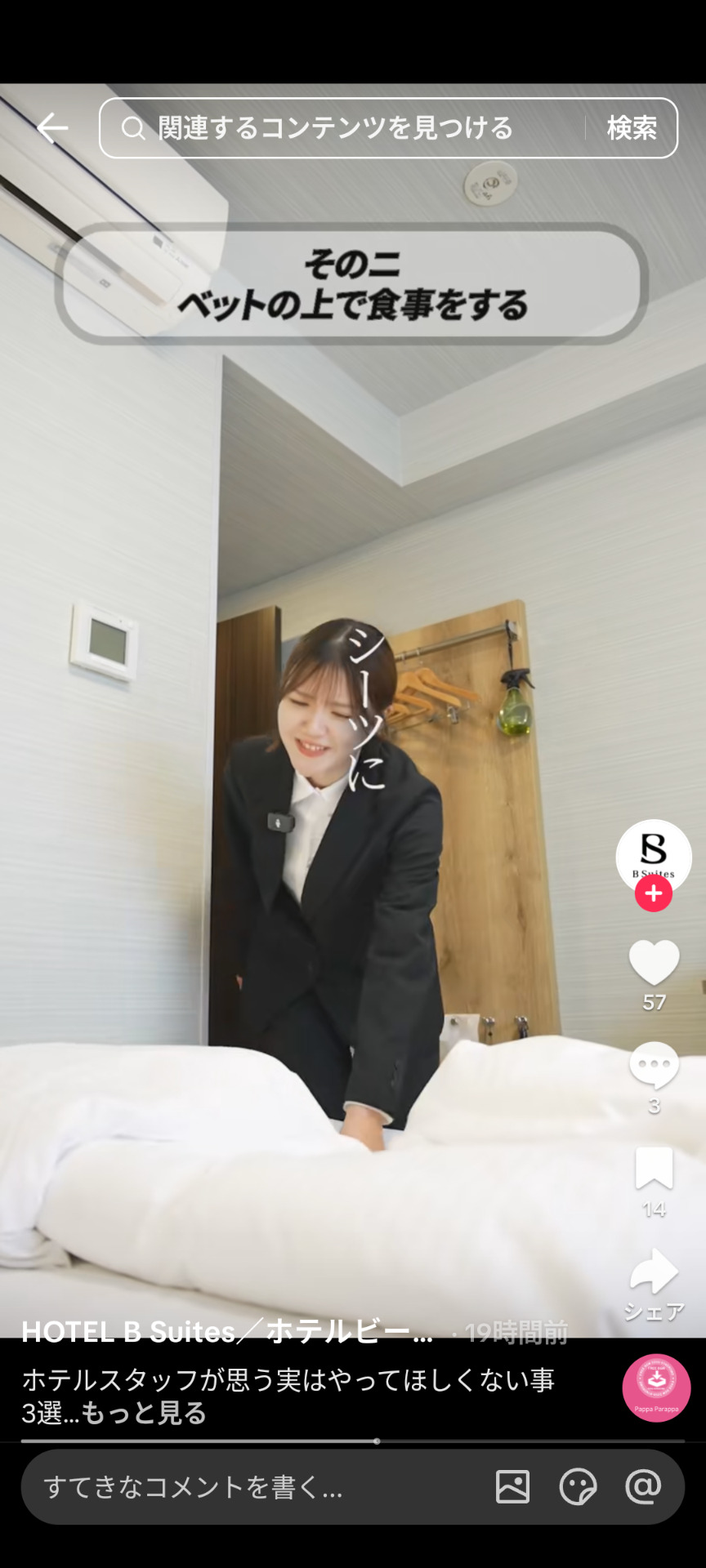This screenshot has width=706, height=1568.
Task: Mention someone with the @ icon
Action: (643, 1487)
